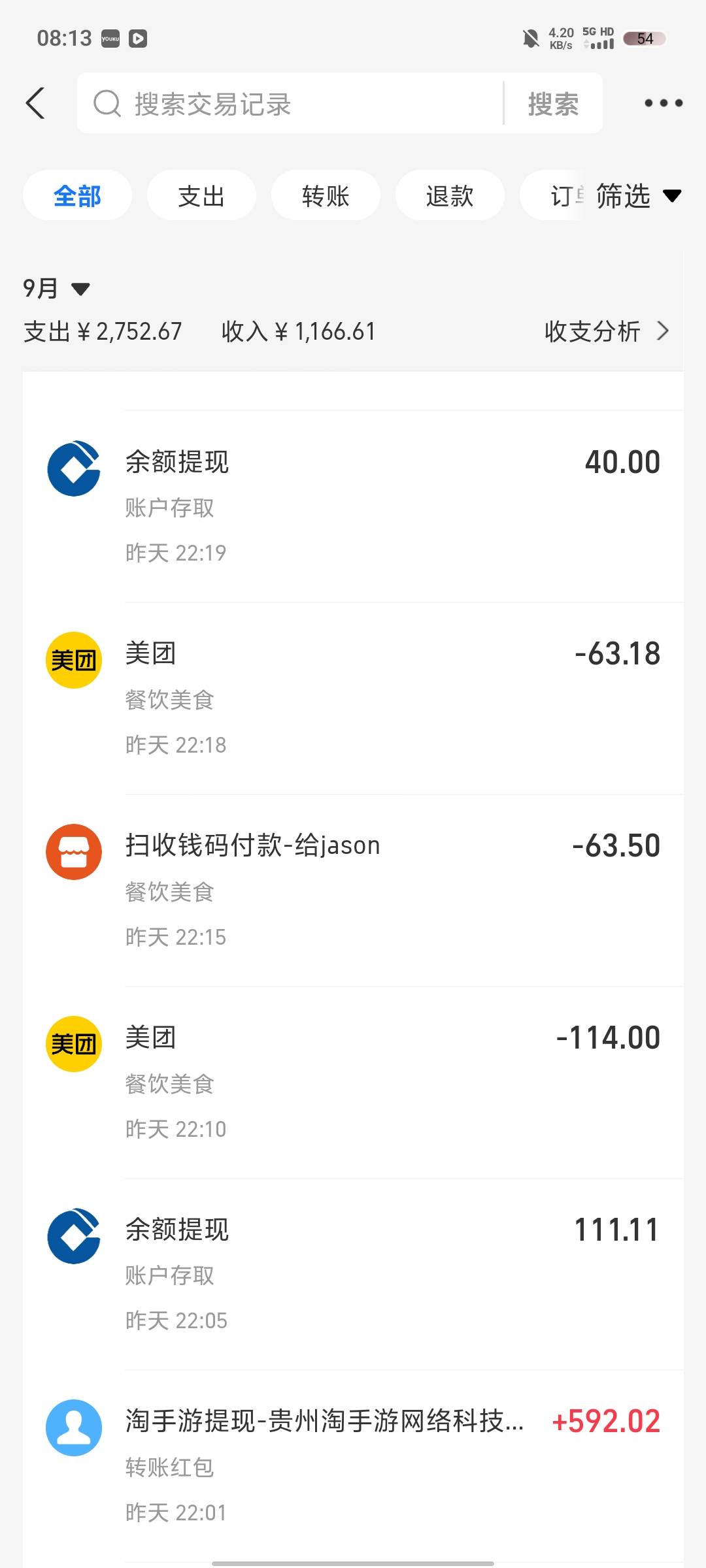Viewport: 706px width, 1568px height.
Task: Open the 余额提现 40.00 transaction
Action: click(x=353, y=506)
